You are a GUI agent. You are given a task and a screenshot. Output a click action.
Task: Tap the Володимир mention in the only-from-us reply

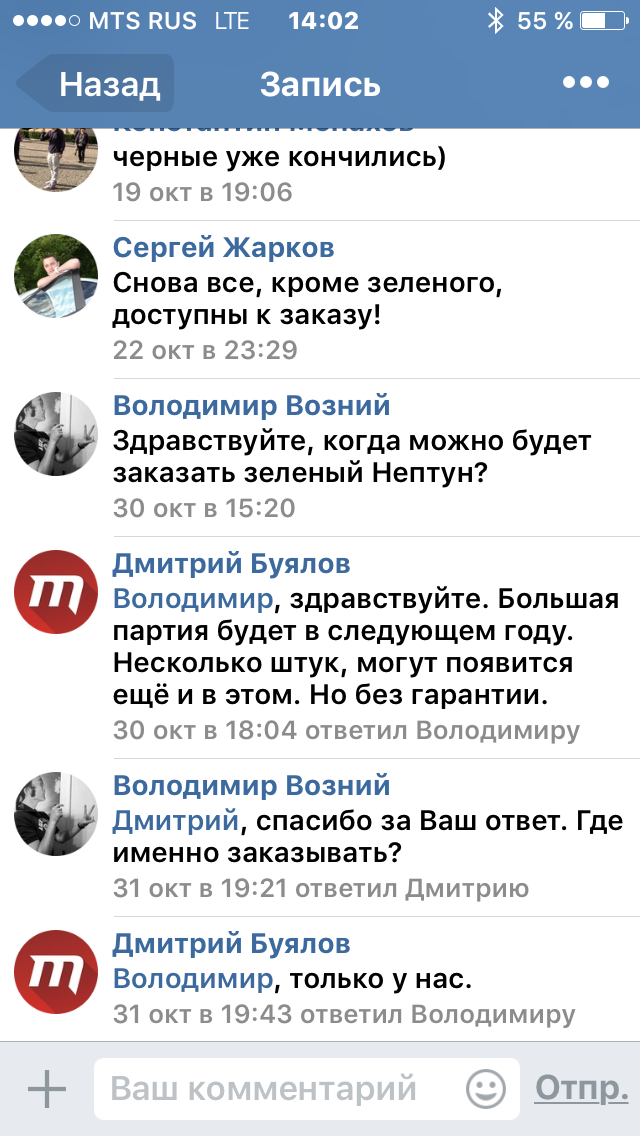point(192,977)
